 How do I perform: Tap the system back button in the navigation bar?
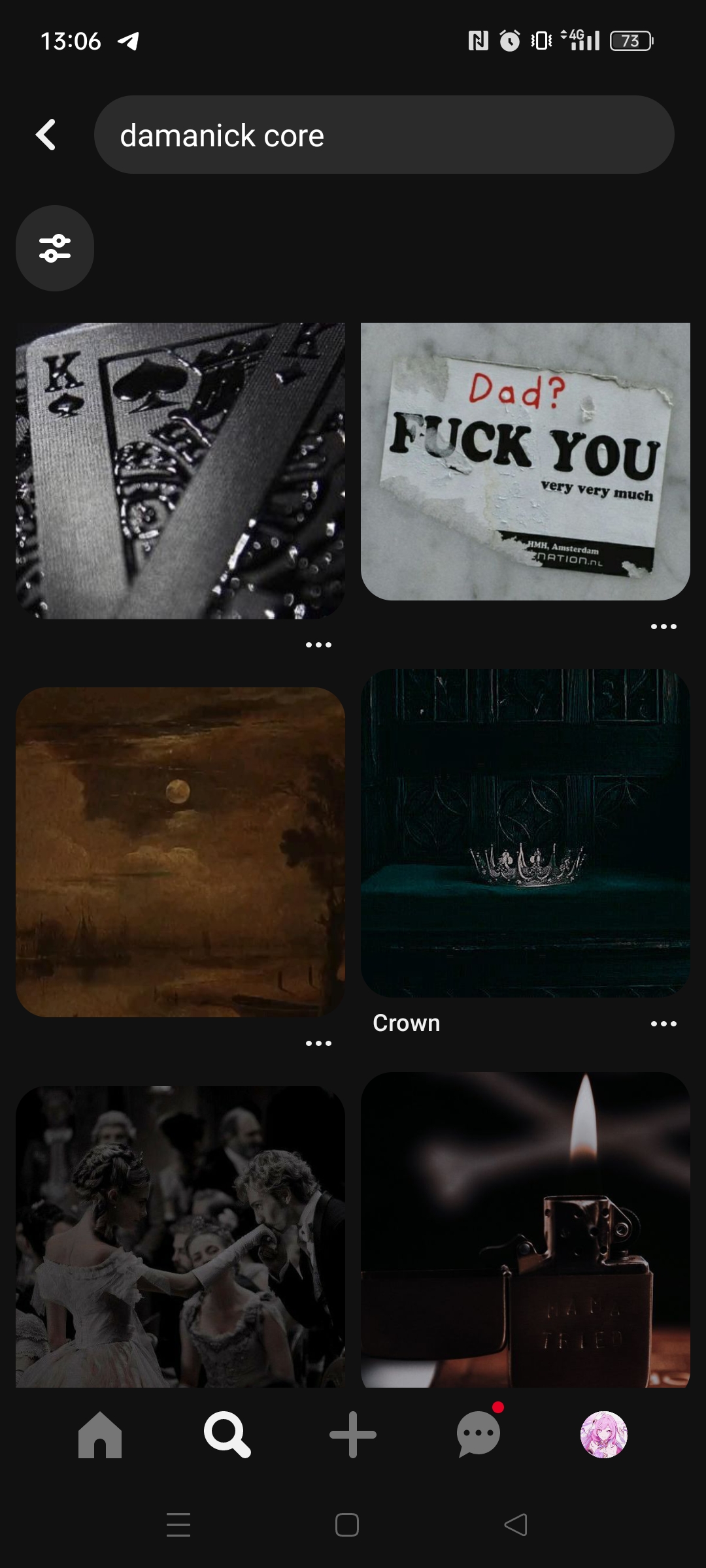click(516, 1525)
